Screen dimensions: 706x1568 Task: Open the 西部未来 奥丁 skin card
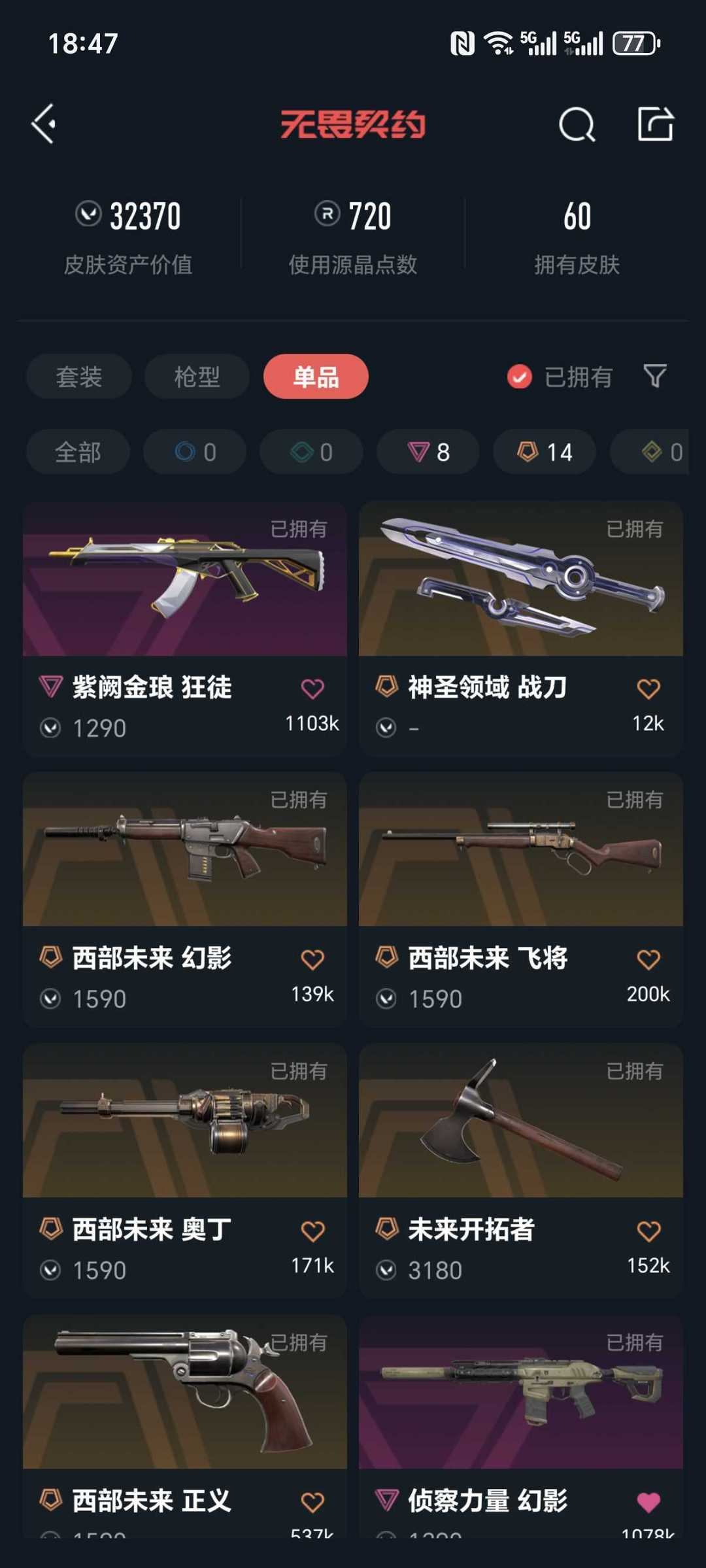185,1170
